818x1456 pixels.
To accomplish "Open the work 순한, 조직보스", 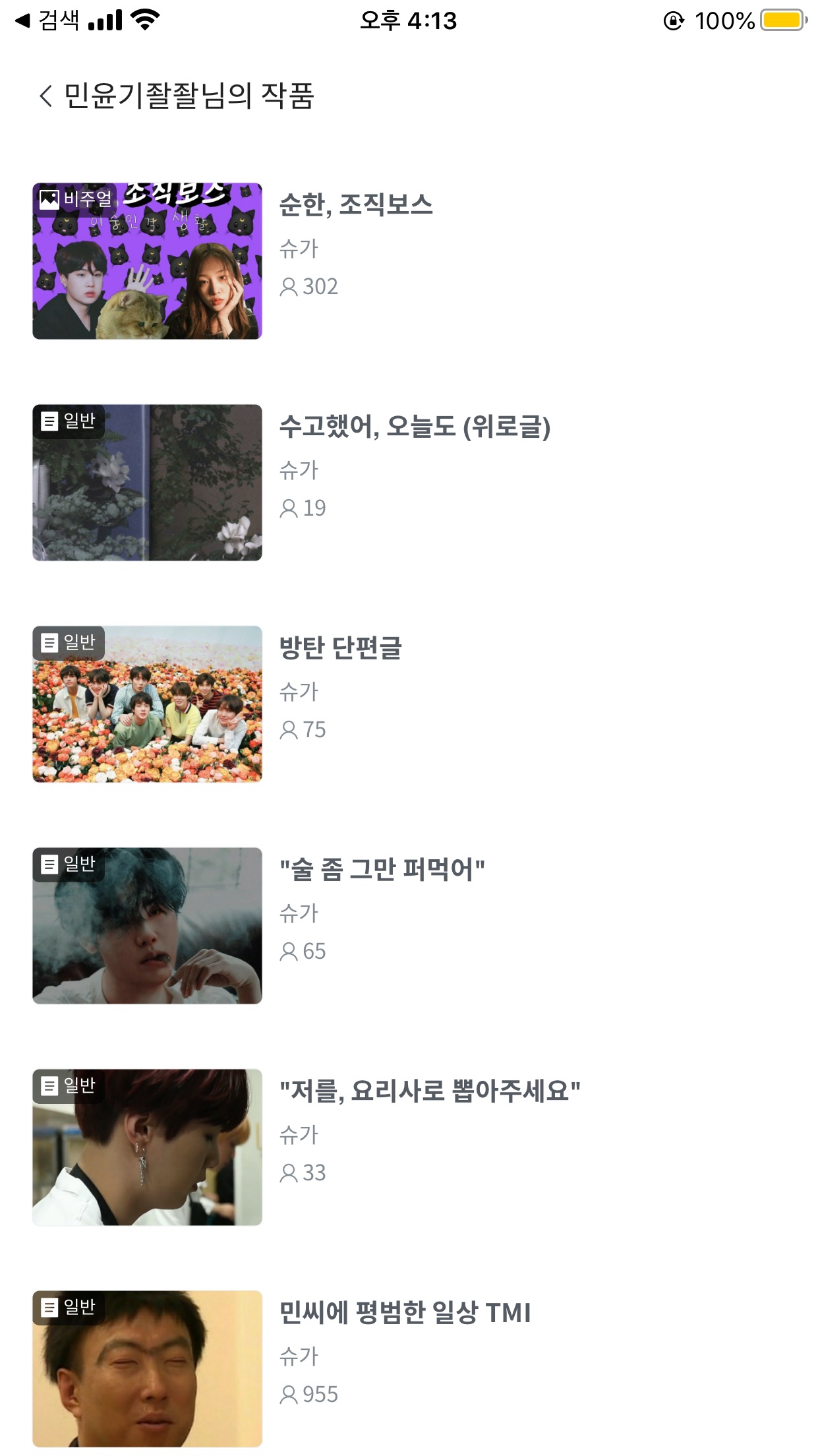I will tap(356, 205).
